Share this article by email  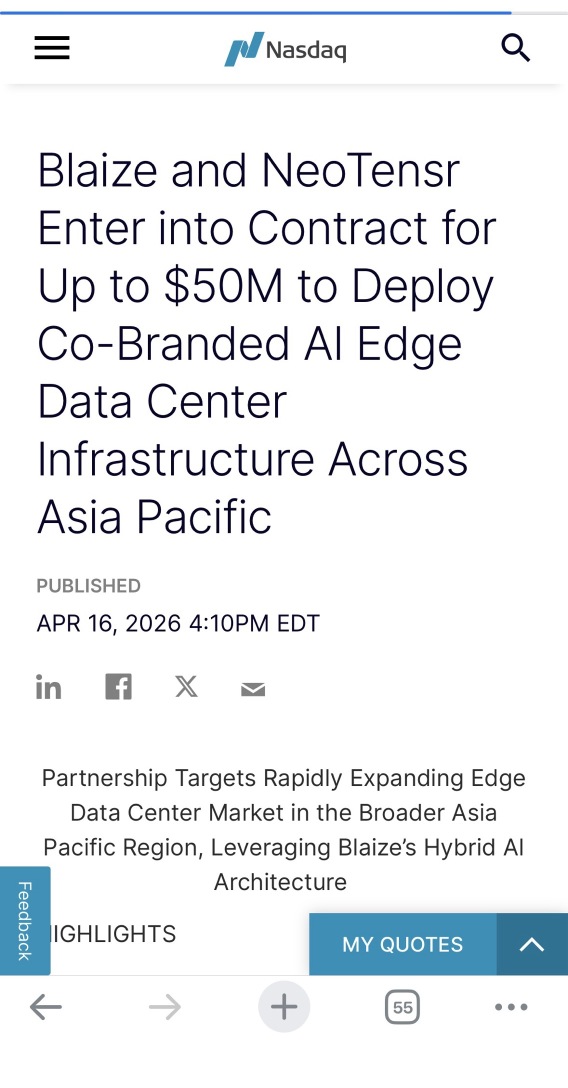253,689
